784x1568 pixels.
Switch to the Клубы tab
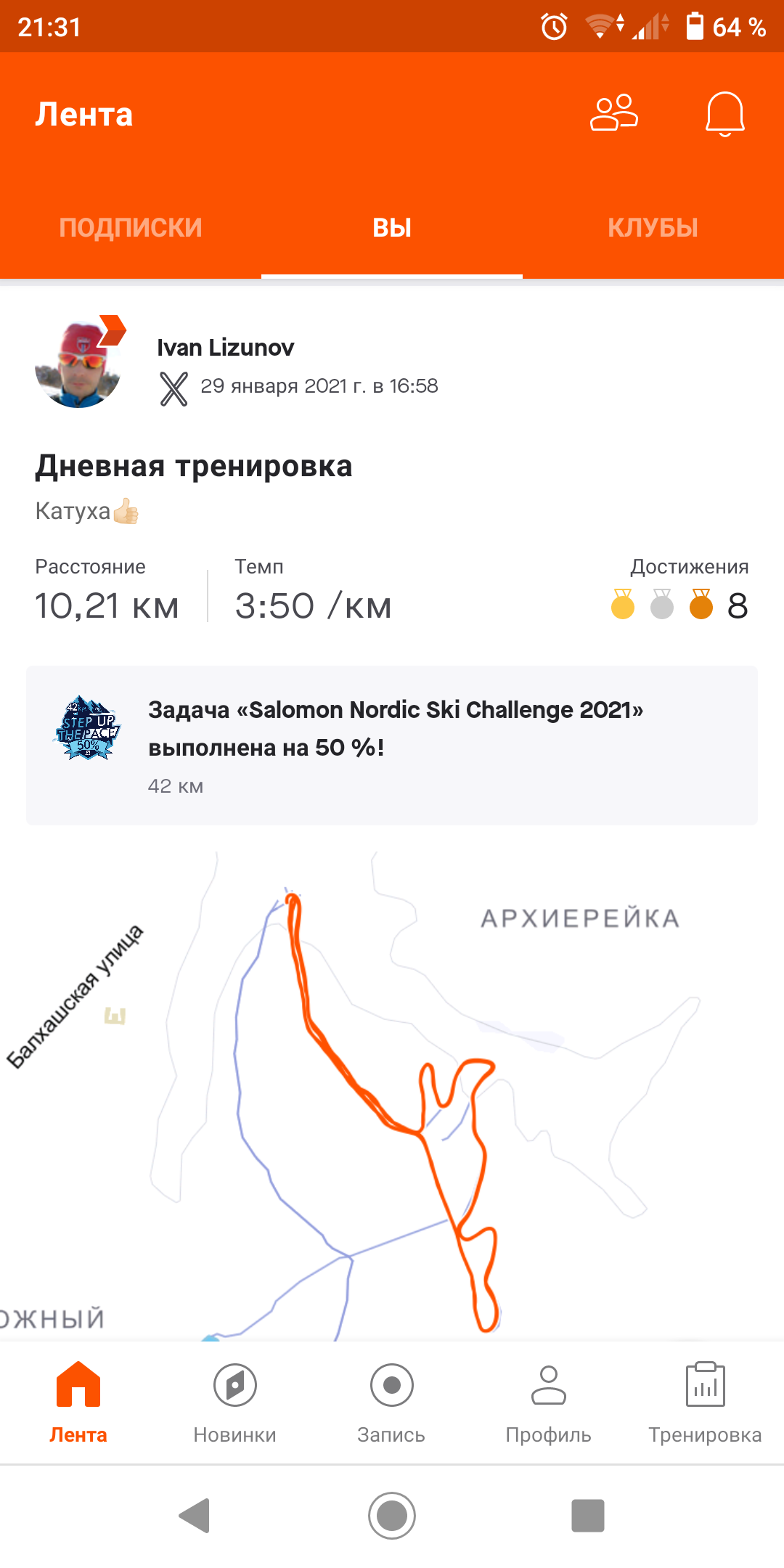[x=653, y=228]
